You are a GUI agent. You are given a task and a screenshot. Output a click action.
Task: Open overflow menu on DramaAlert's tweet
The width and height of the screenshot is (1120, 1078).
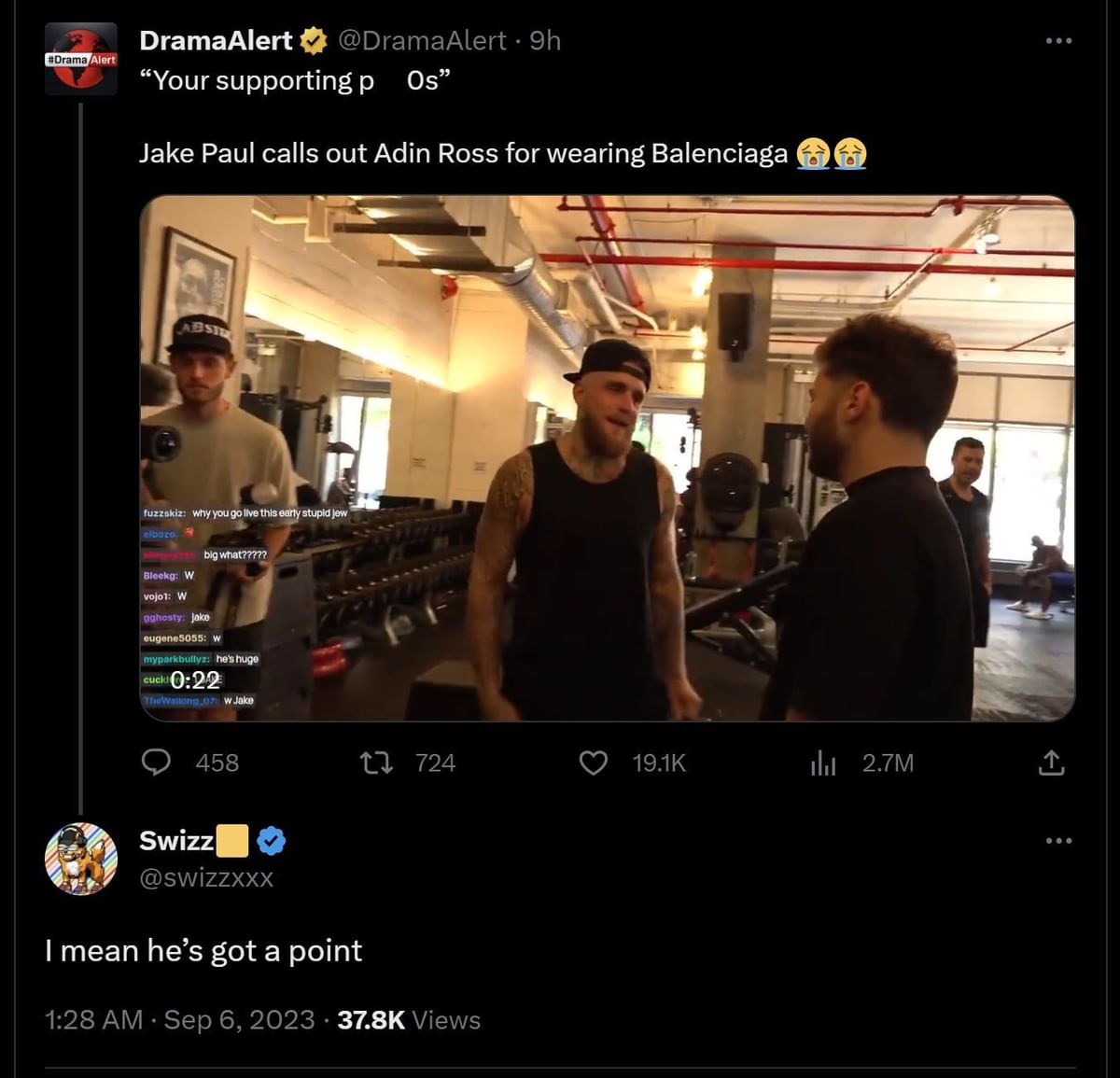click(x=1058, y=41)
